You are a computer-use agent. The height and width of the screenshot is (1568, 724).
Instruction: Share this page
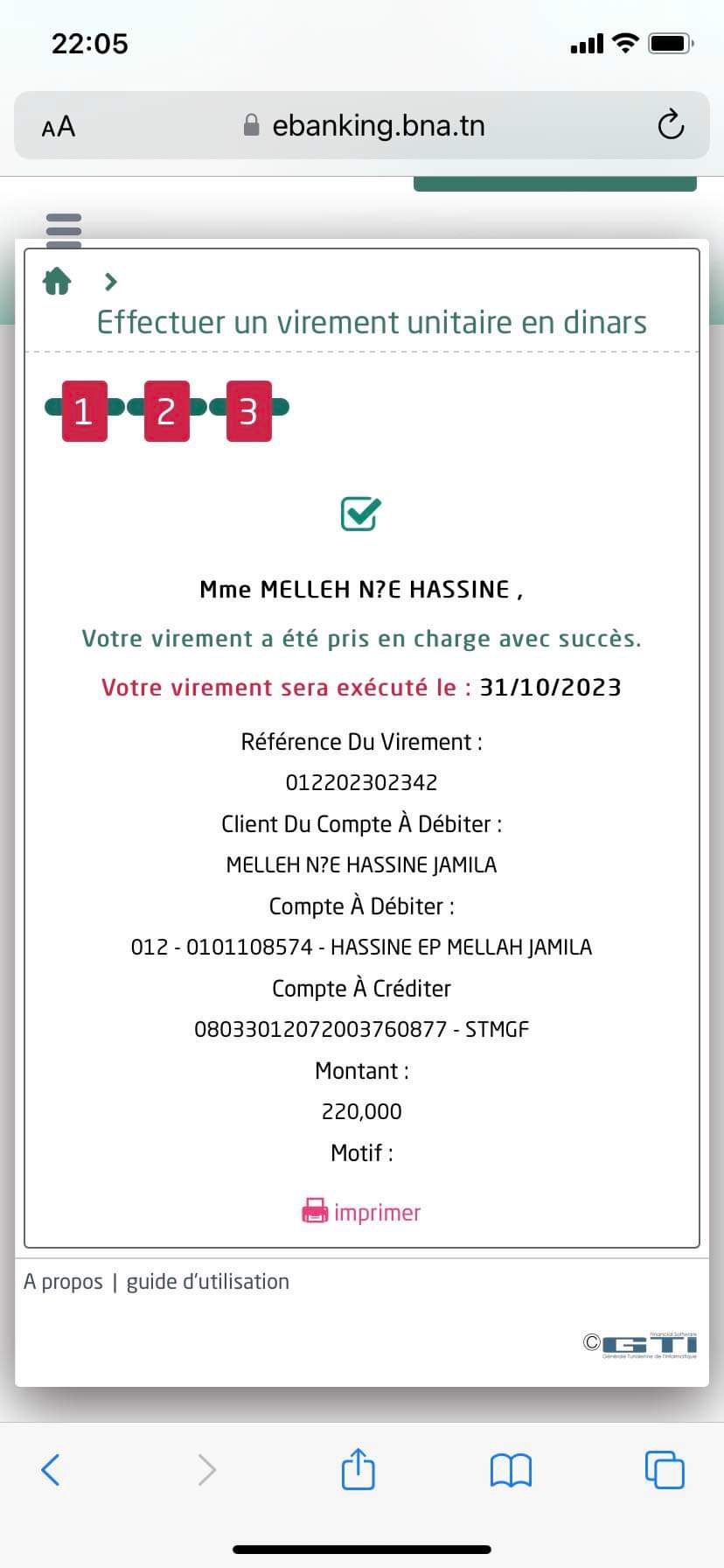click(358, 1468)
